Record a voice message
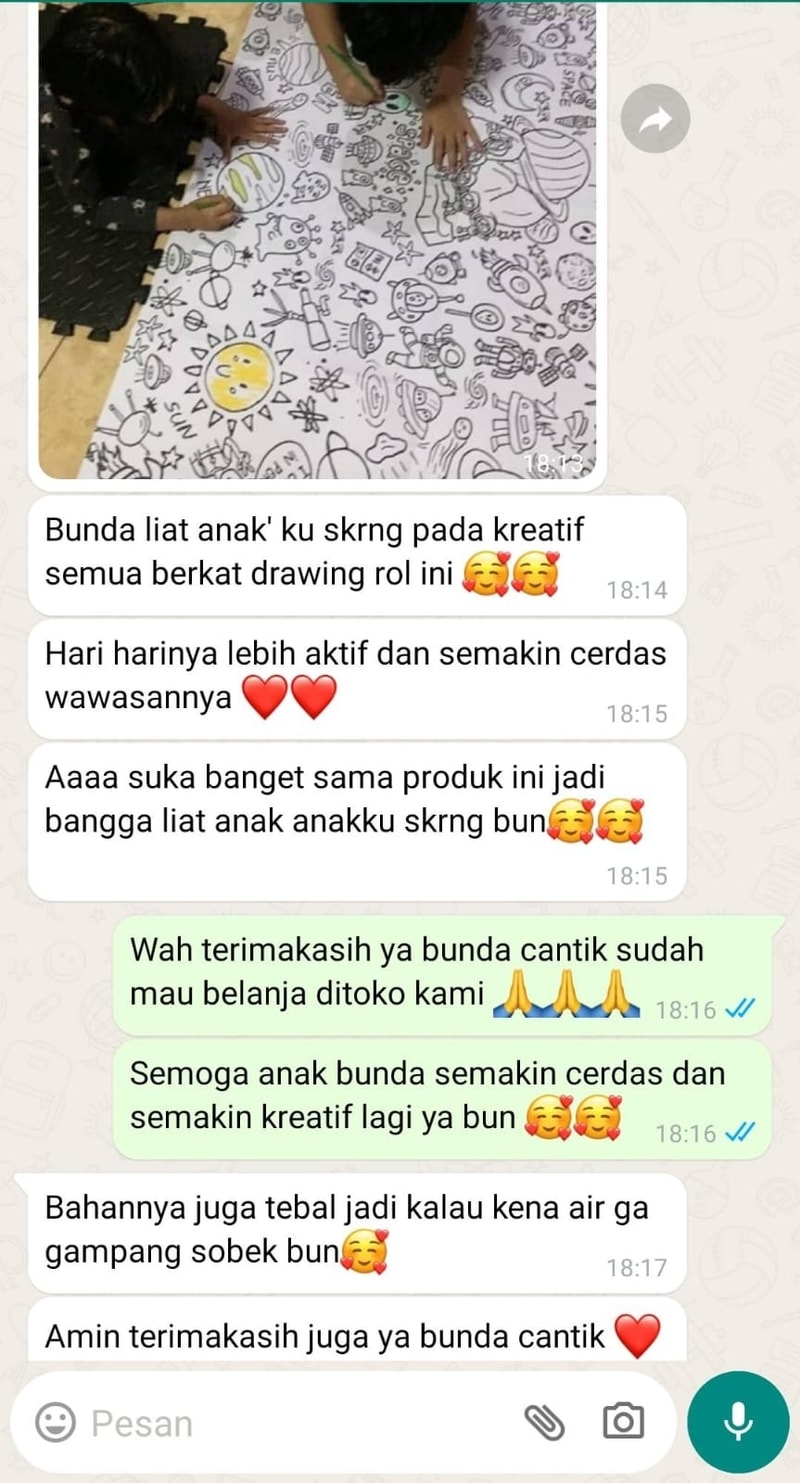Screen dimensions: 800x1483 coord(738,1421)
